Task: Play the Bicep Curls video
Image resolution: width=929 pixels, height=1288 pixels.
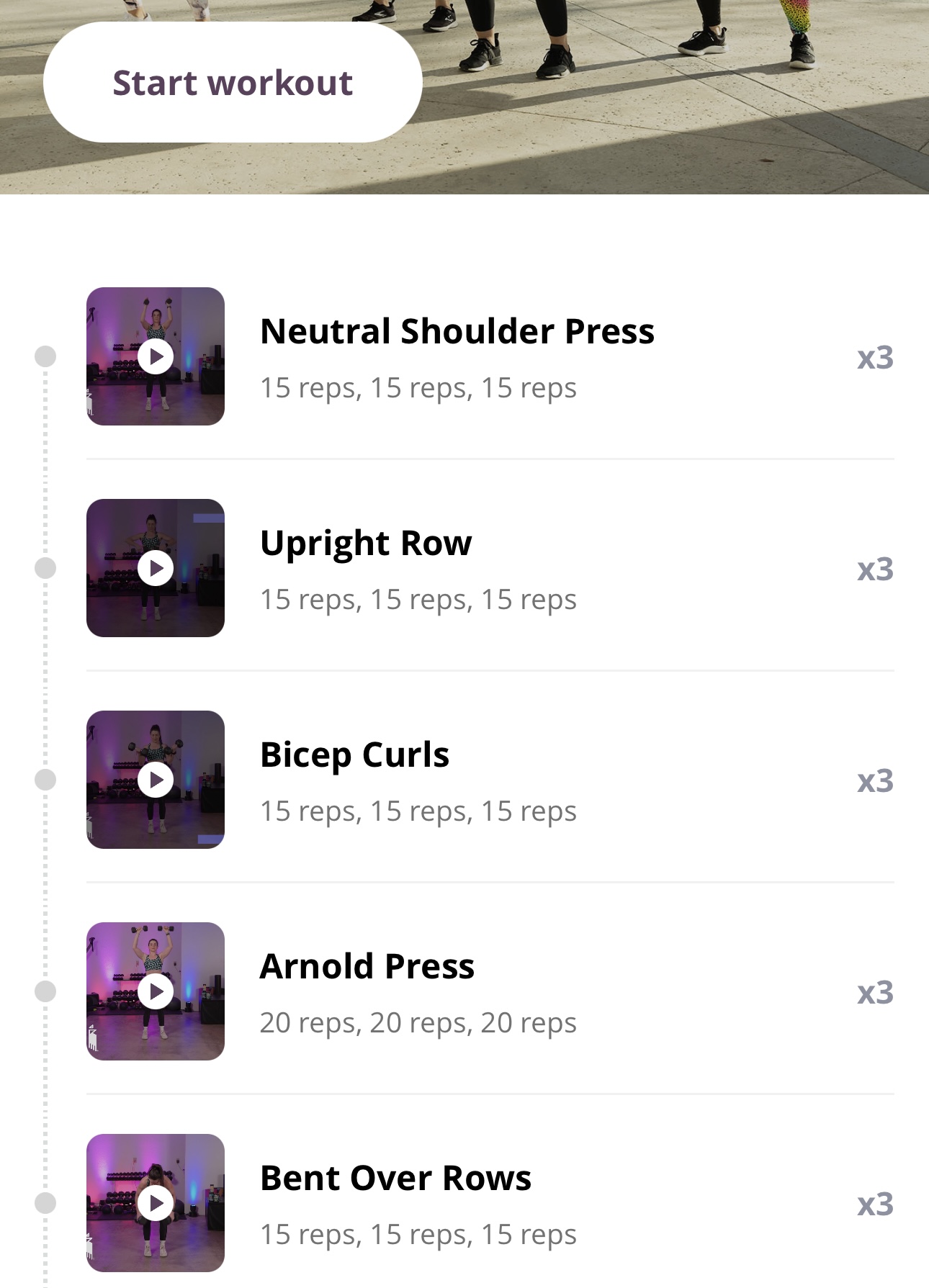Action: [156, 780]
